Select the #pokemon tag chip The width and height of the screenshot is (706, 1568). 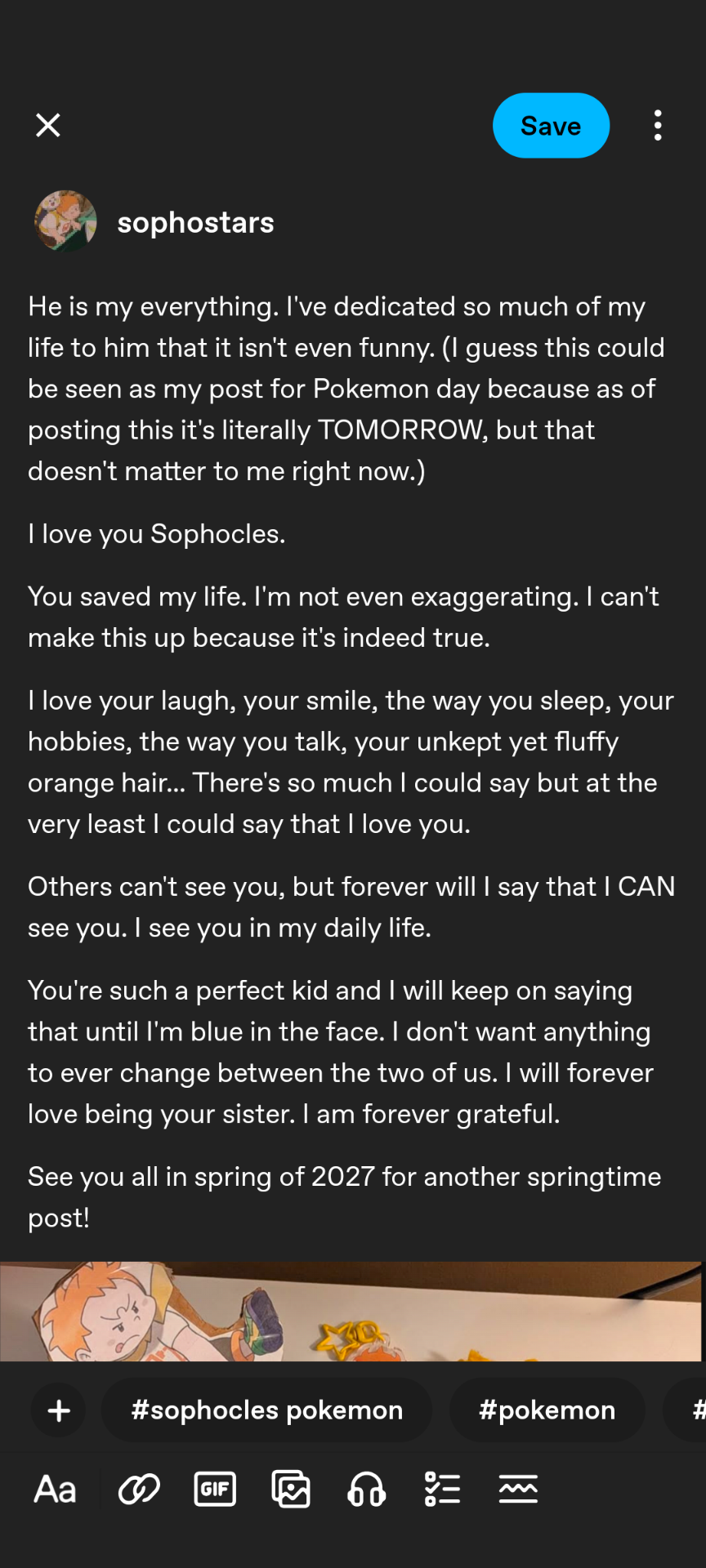pos(547,1410)
